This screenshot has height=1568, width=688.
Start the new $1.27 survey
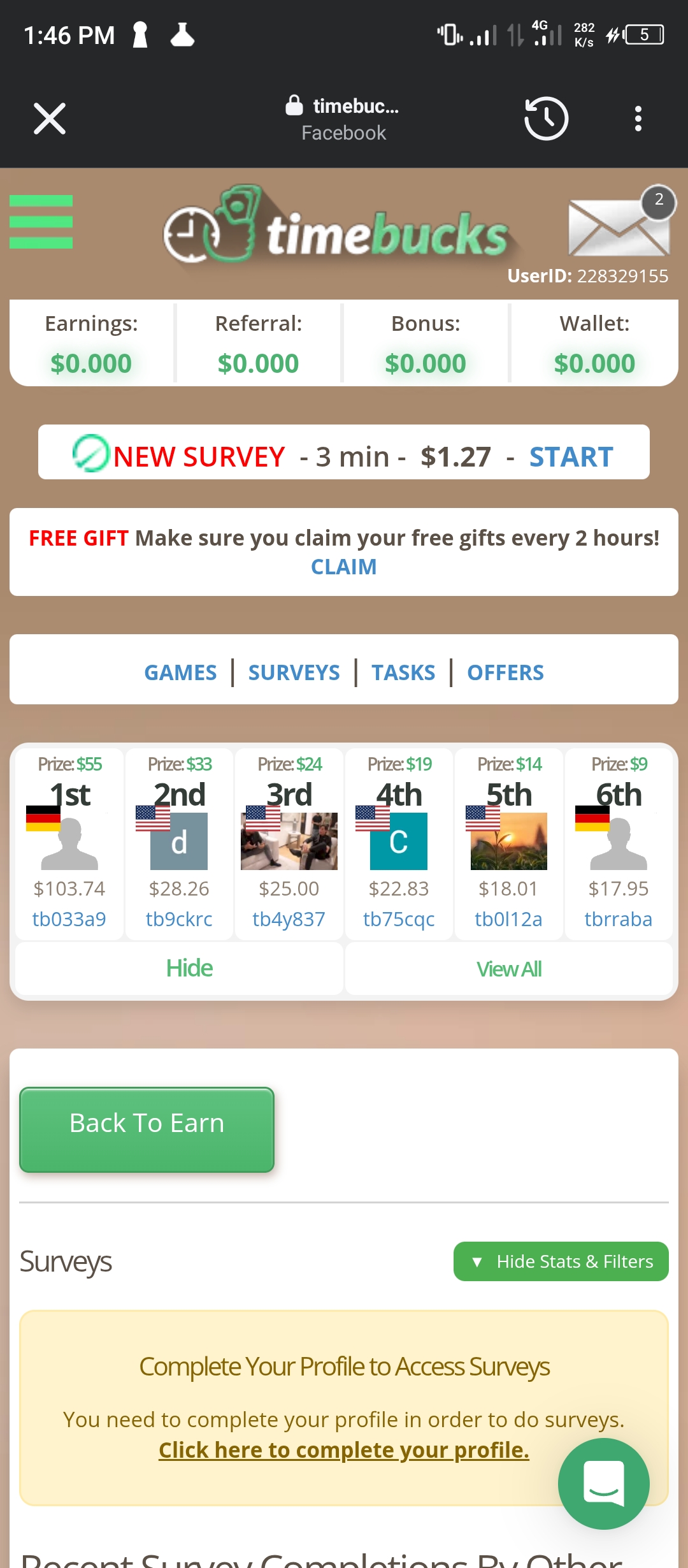[x=571, y=457]
